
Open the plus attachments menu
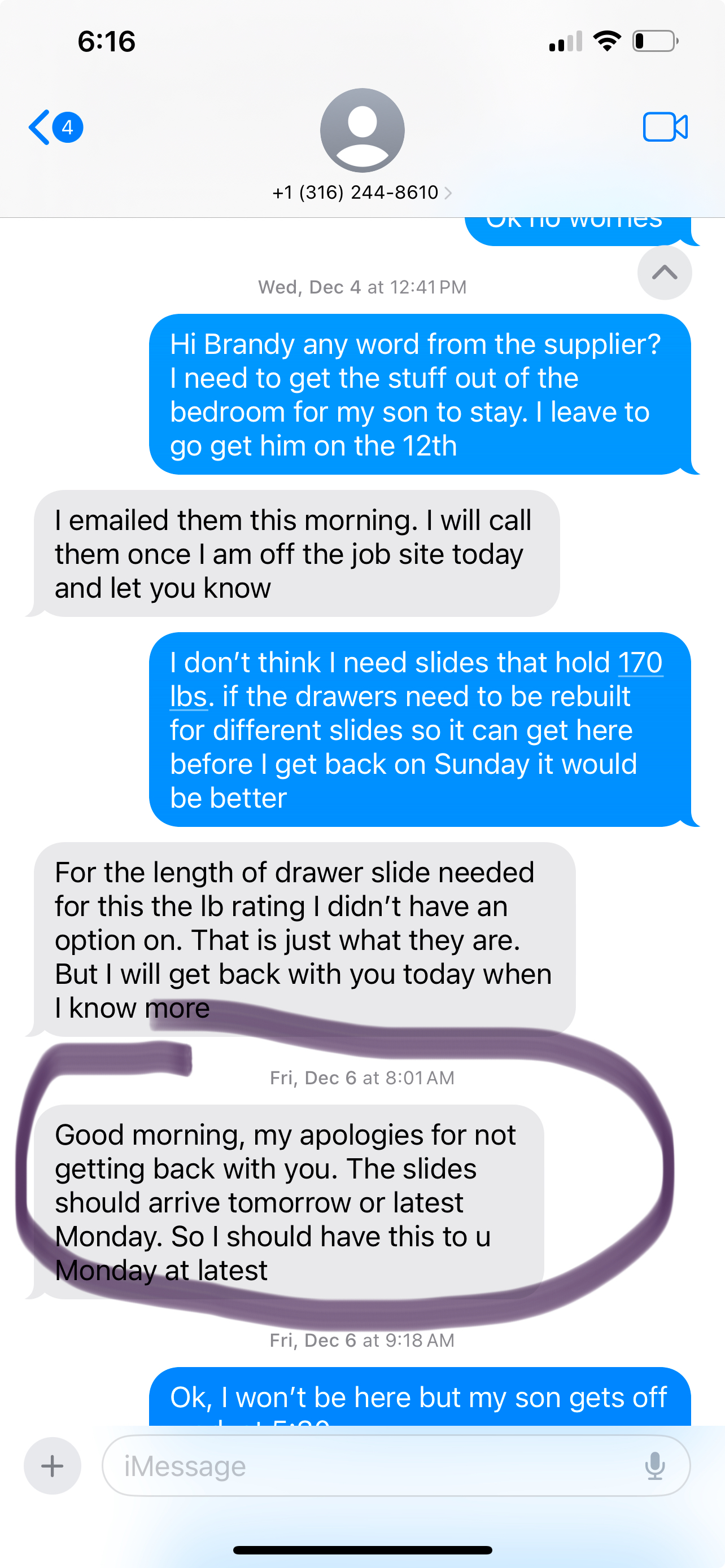(53, 1466)
